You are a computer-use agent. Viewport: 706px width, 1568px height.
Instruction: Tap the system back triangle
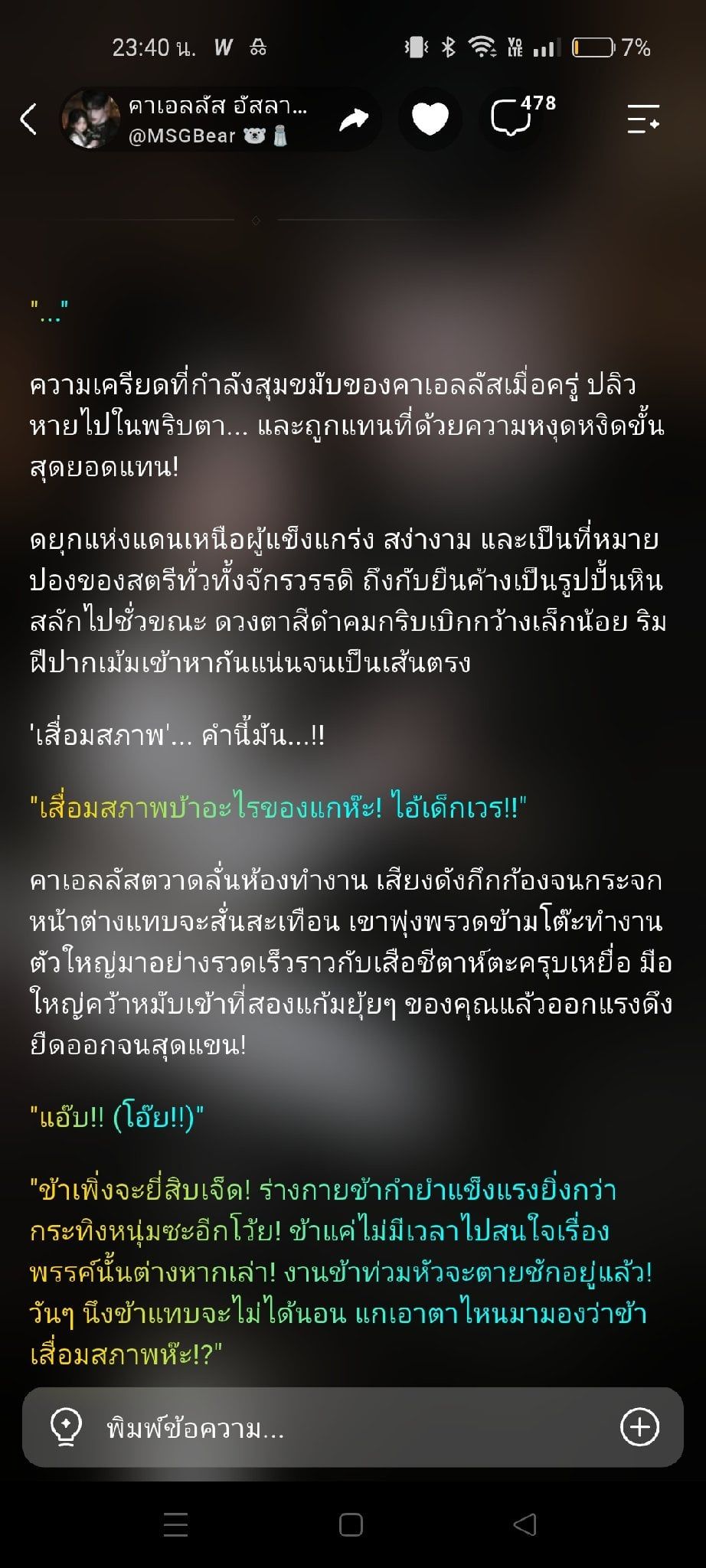tap(525, 1524)
